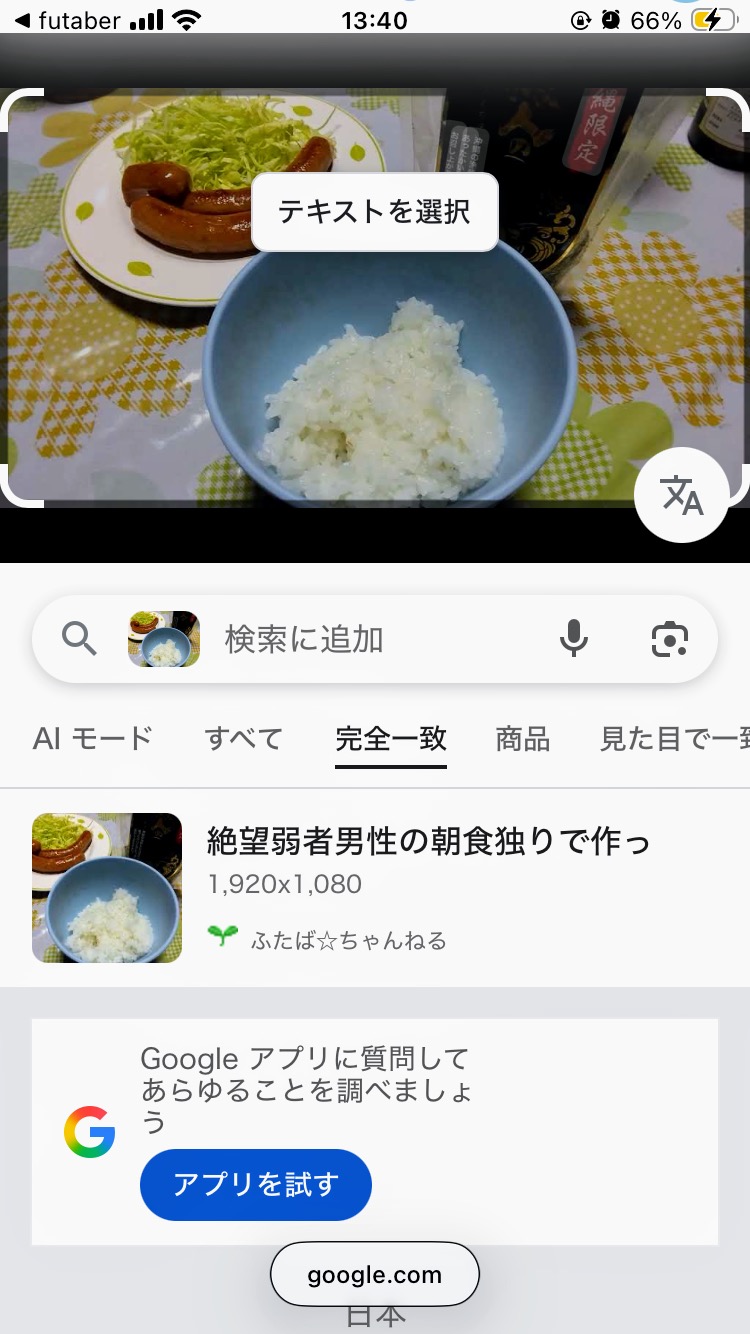Image resolution: width=750 pixels, height=1334 pixels.
Task: Start voice search with the microphone
Action: click(x=574, y=639)
